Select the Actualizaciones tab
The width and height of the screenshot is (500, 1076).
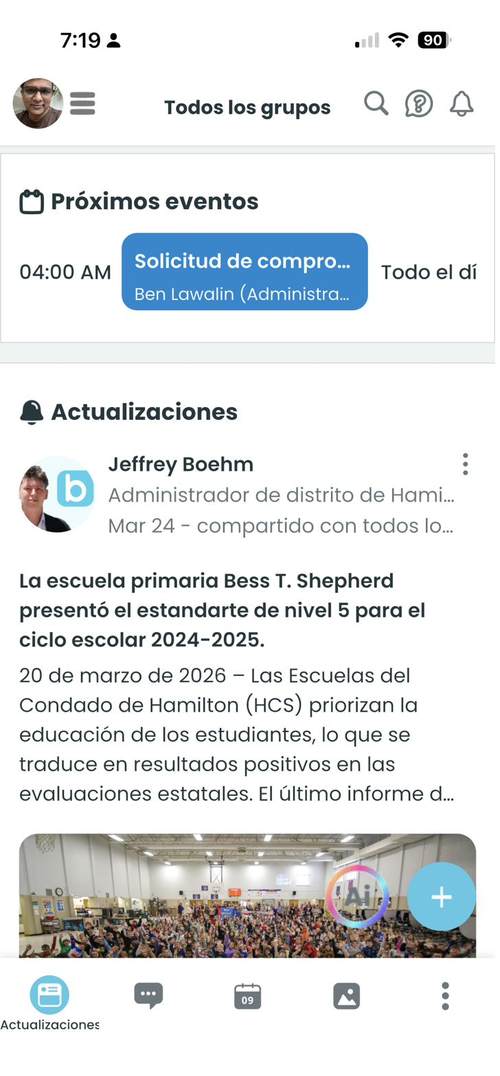pyautogui.click(x=49, y=1003)
